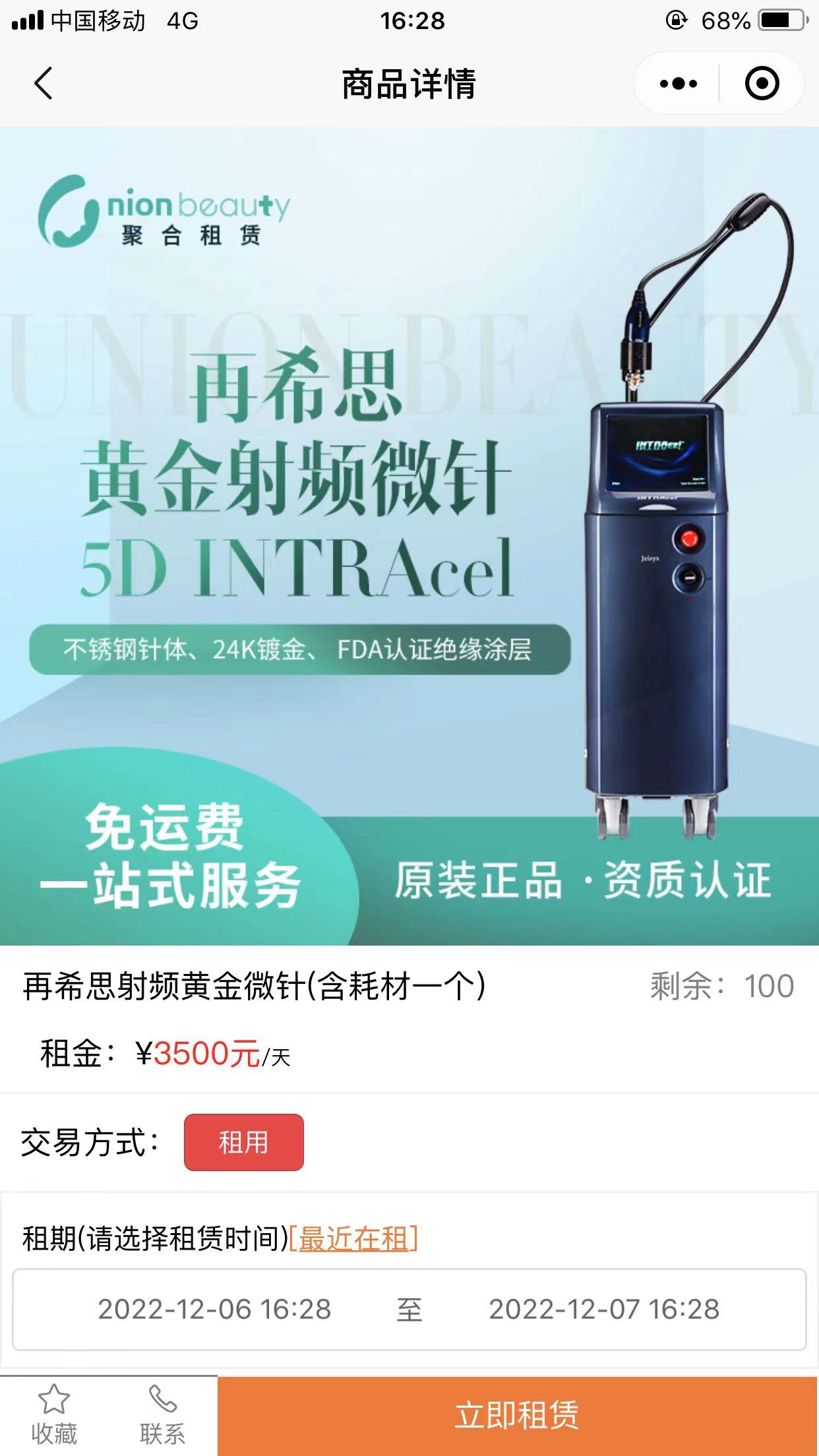
Task: Open the 再希思 product banner image
Action: [409, 535]
